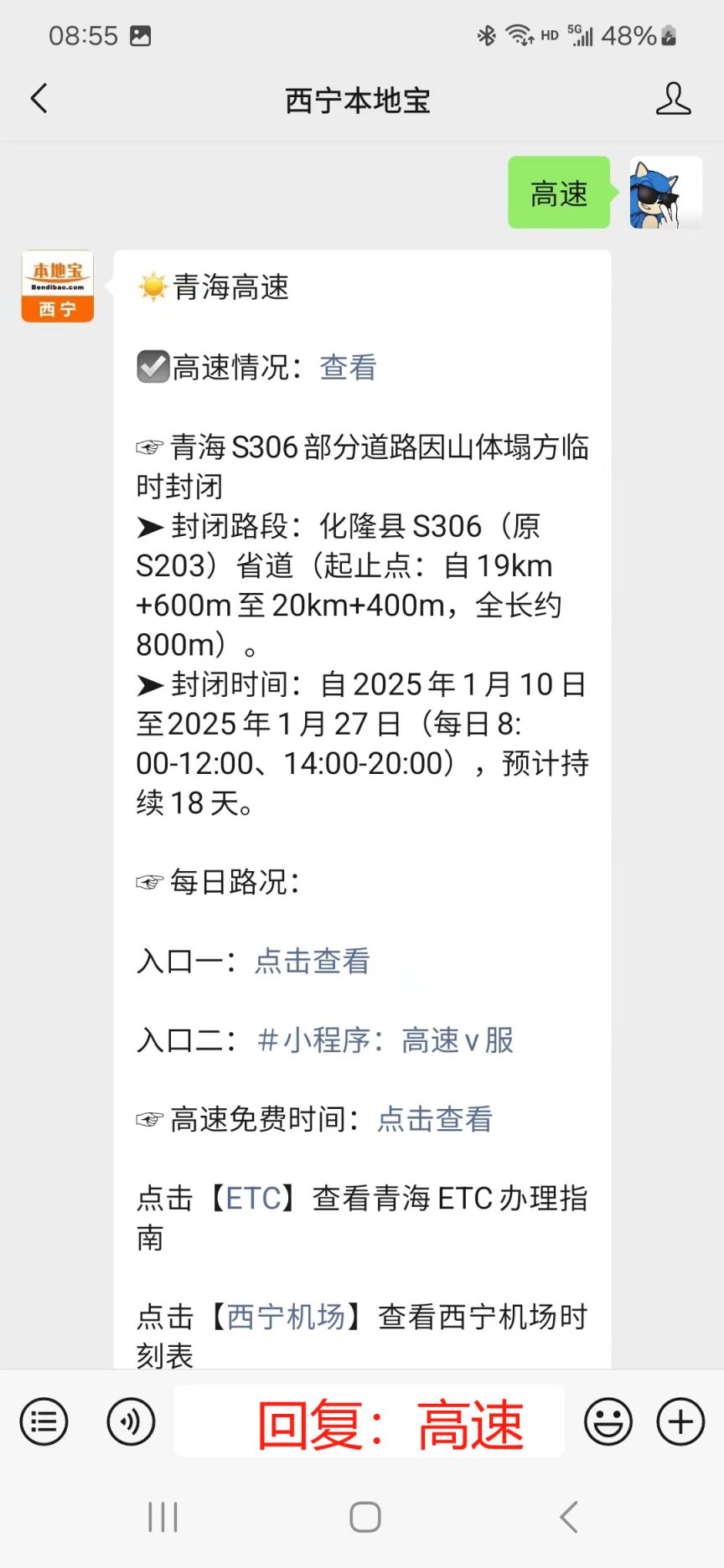Open the plus attachments menu
Viewport: 724px width, 1568px height.
(x=680, y=1421)
